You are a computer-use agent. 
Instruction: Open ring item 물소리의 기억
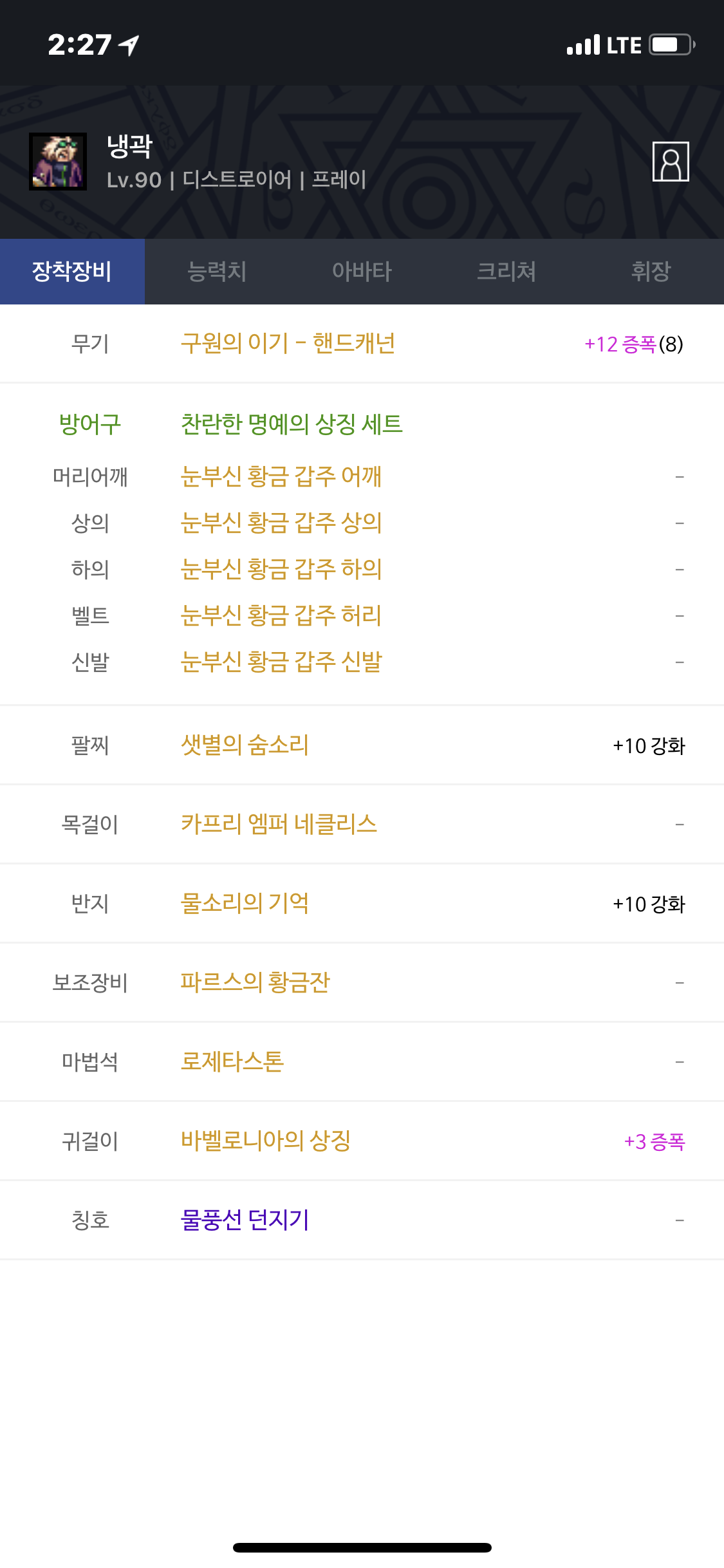point(245,904)
